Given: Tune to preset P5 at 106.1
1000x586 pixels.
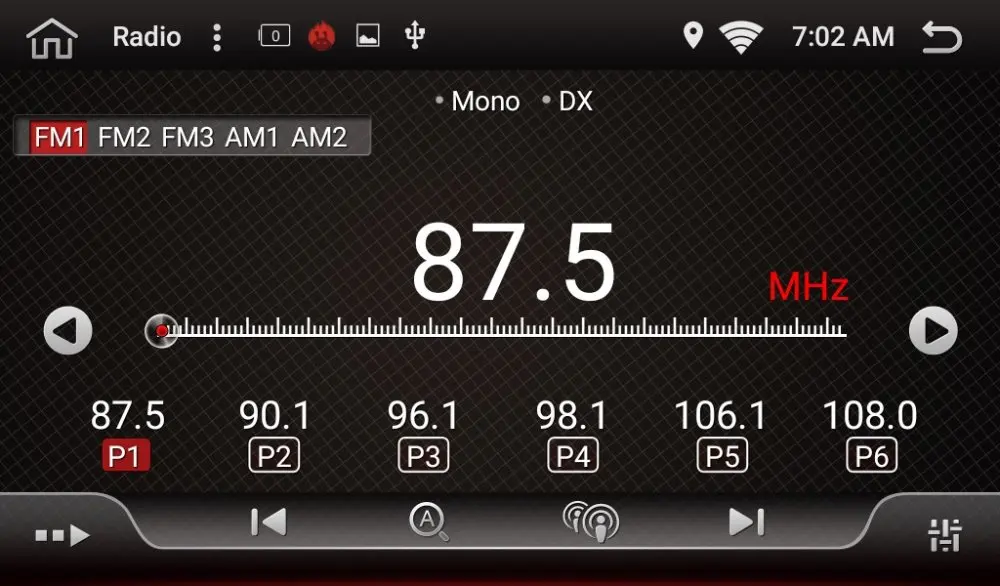Looking at the screenshot, I should tap(721, 434).
